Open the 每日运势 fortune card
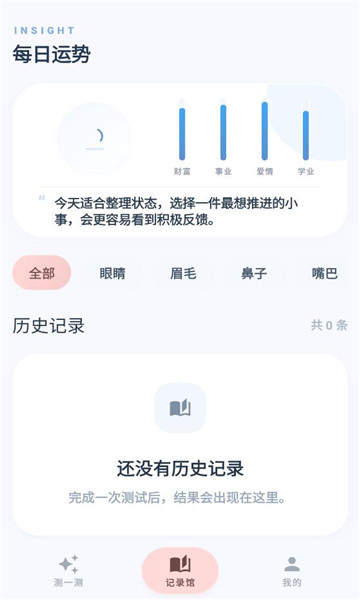The width and height of the screenshot is (360, 600). 180,160
